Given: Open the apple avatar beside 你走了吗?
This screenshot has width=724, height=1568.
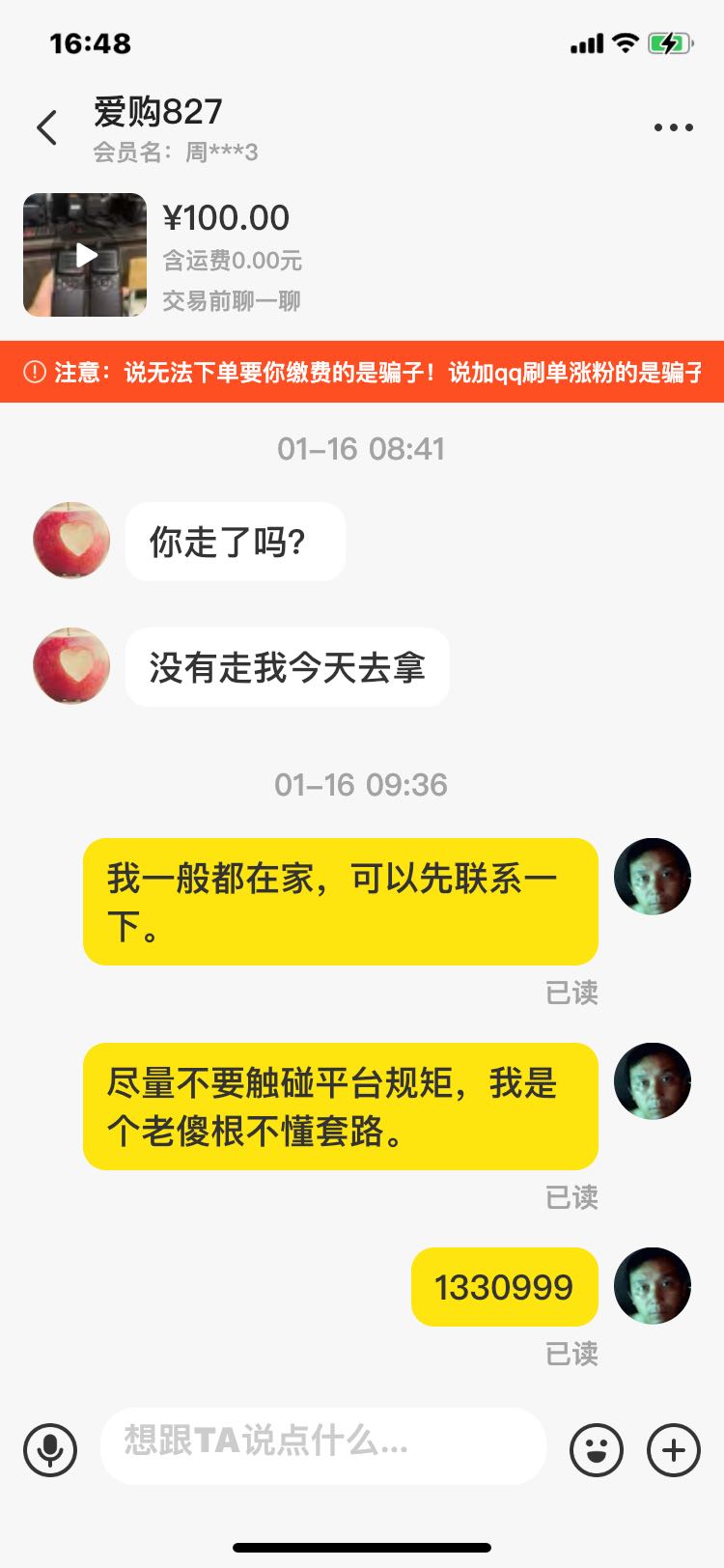Looking at the screenshot, I should (71, 541).
